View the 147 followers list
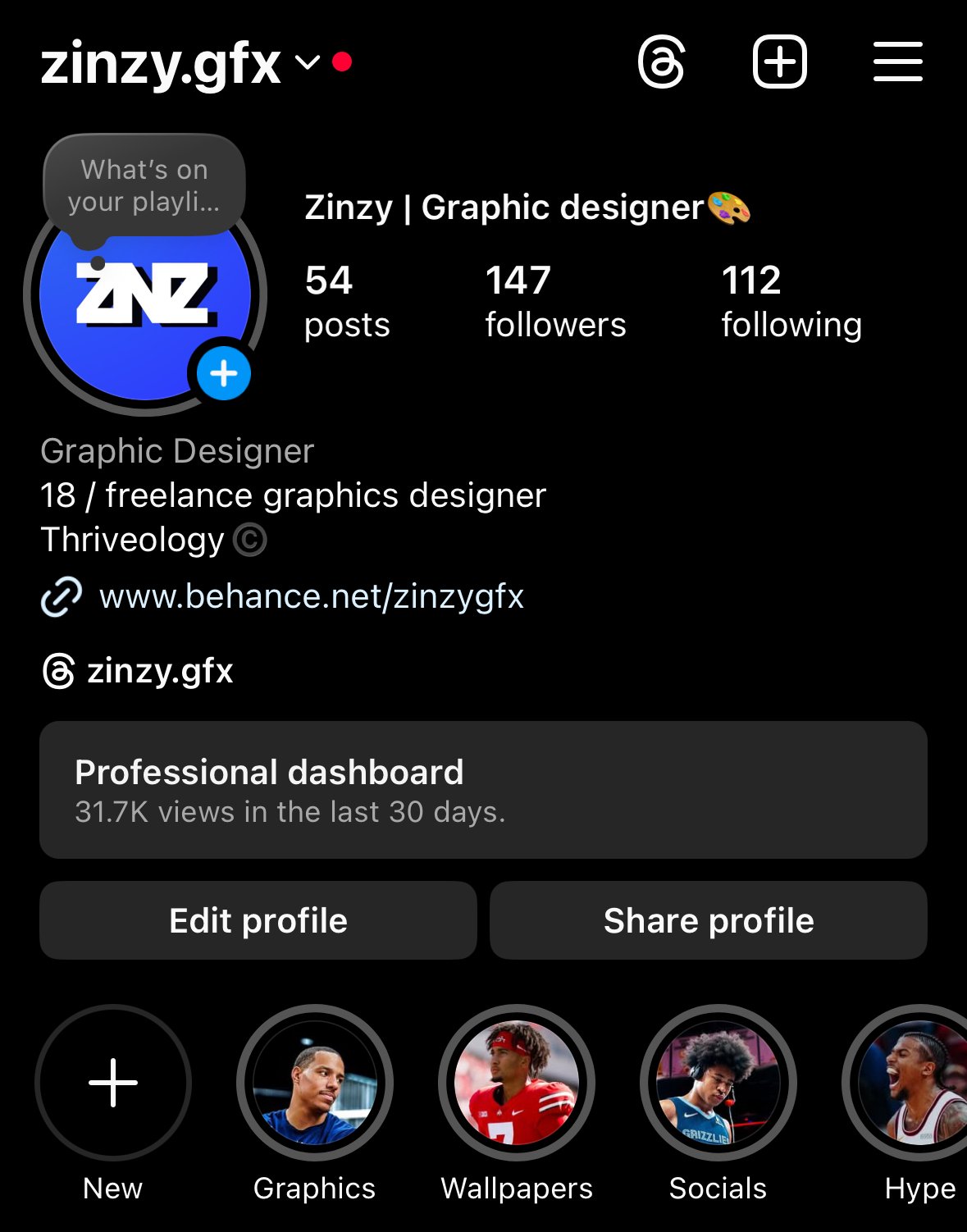Viewport: 967px width, 1232px height. coord(554,301)
